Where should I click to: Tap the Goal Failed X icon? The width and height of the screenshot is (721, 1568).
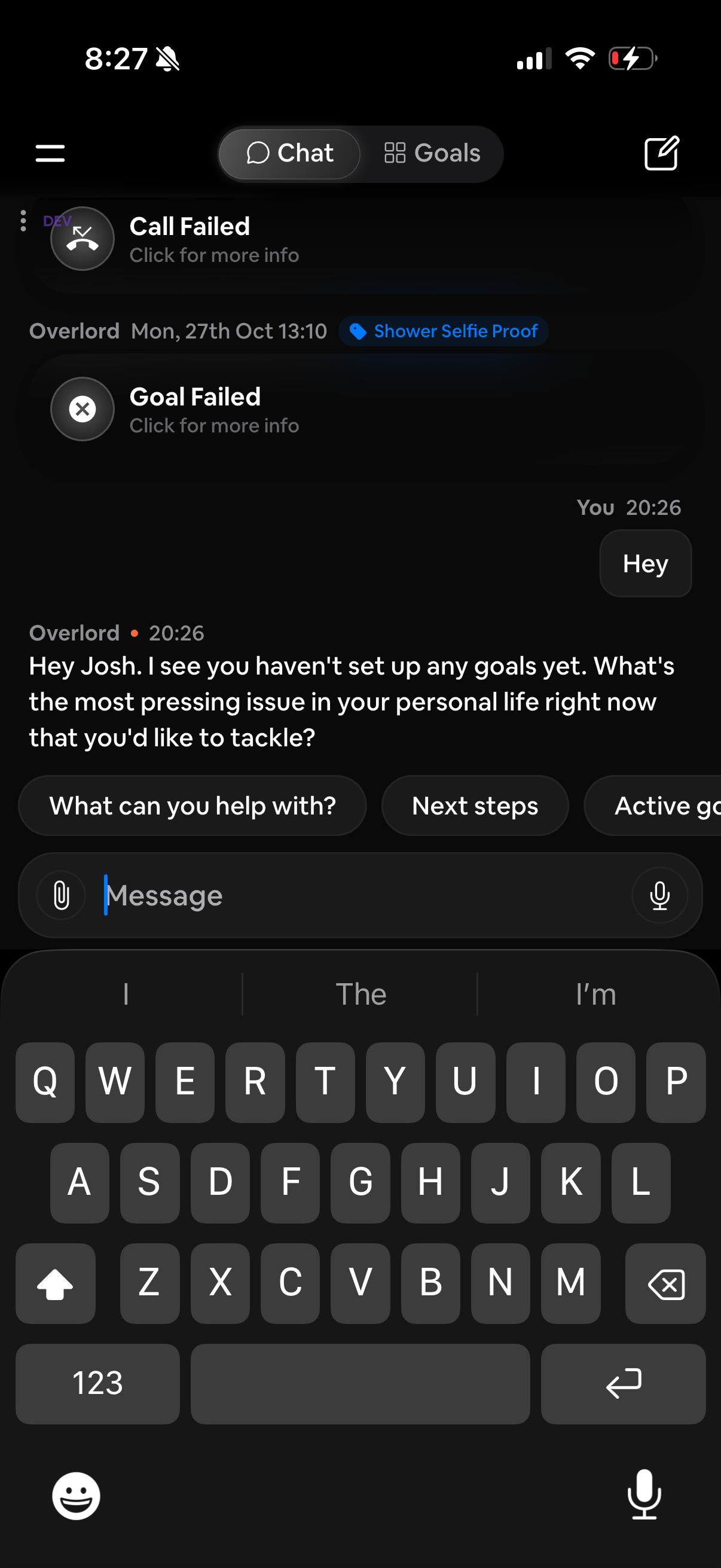click(82, 409)
